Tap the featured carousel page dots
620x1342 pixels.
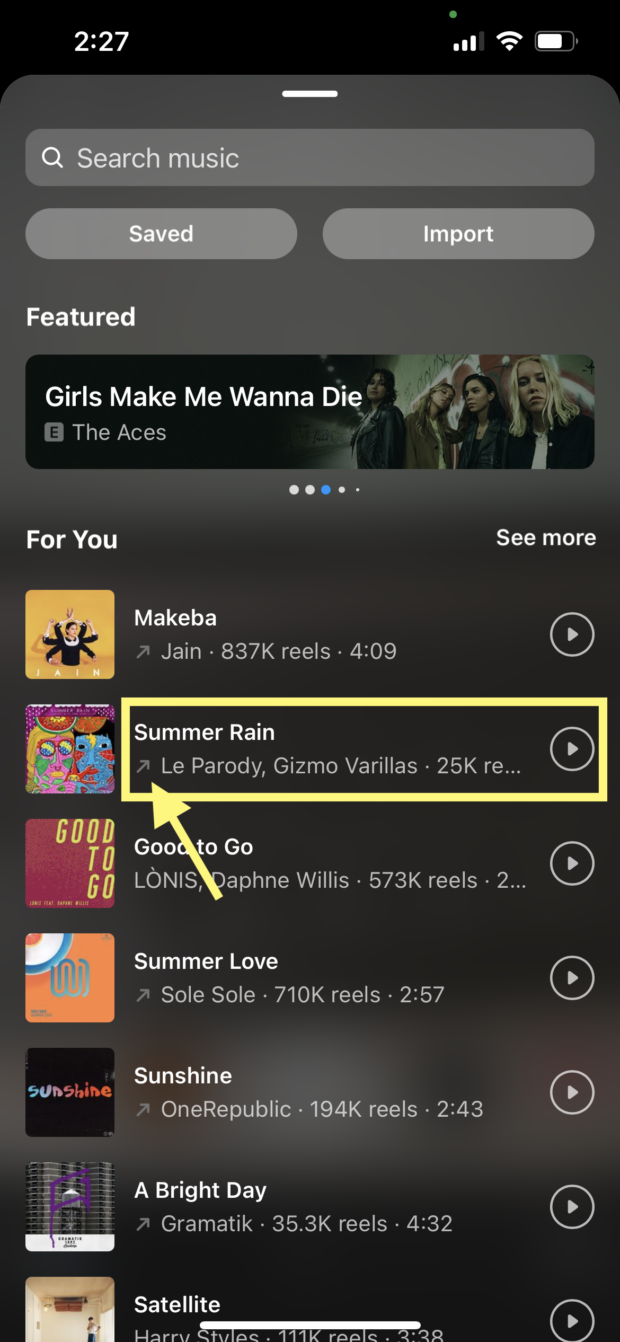pos(325,490)
